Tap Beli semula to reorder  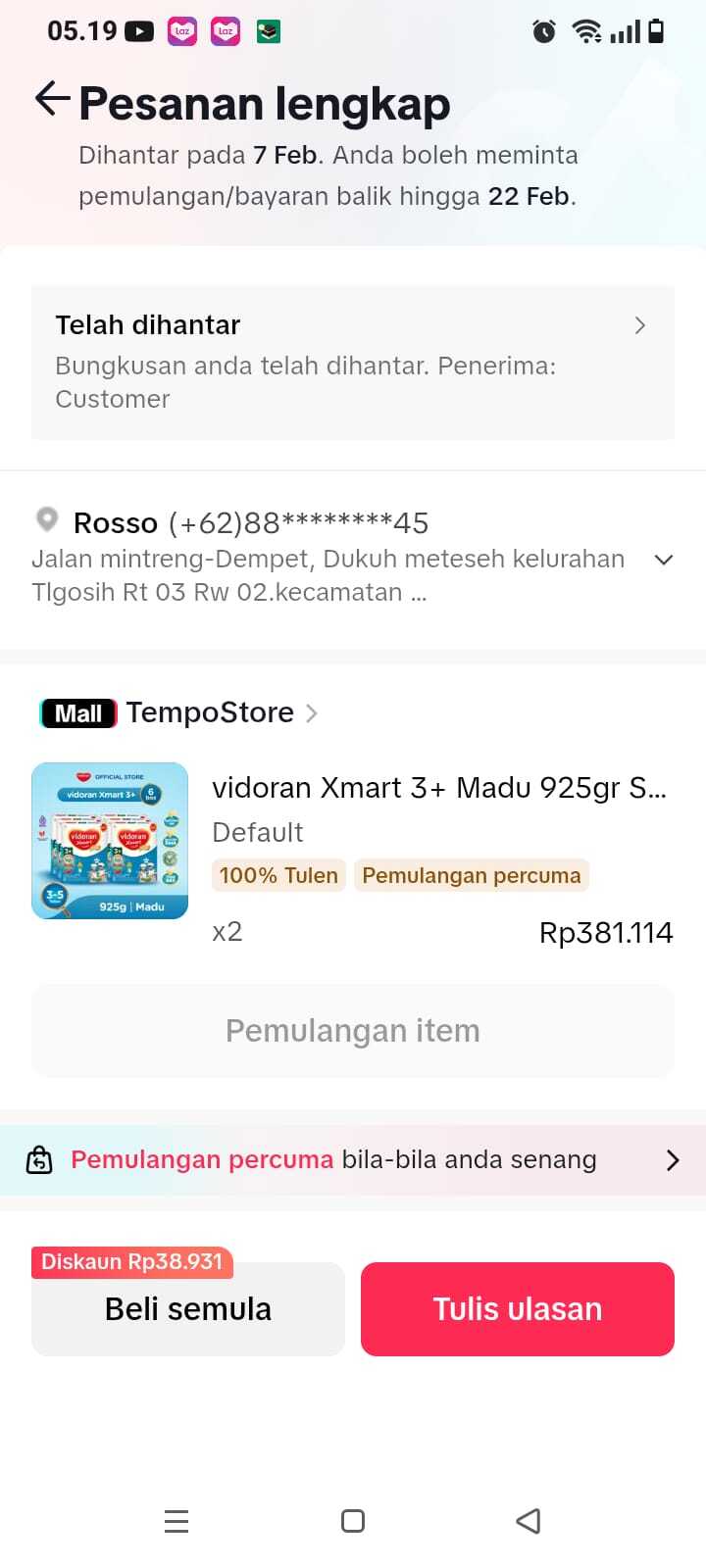188,1309
